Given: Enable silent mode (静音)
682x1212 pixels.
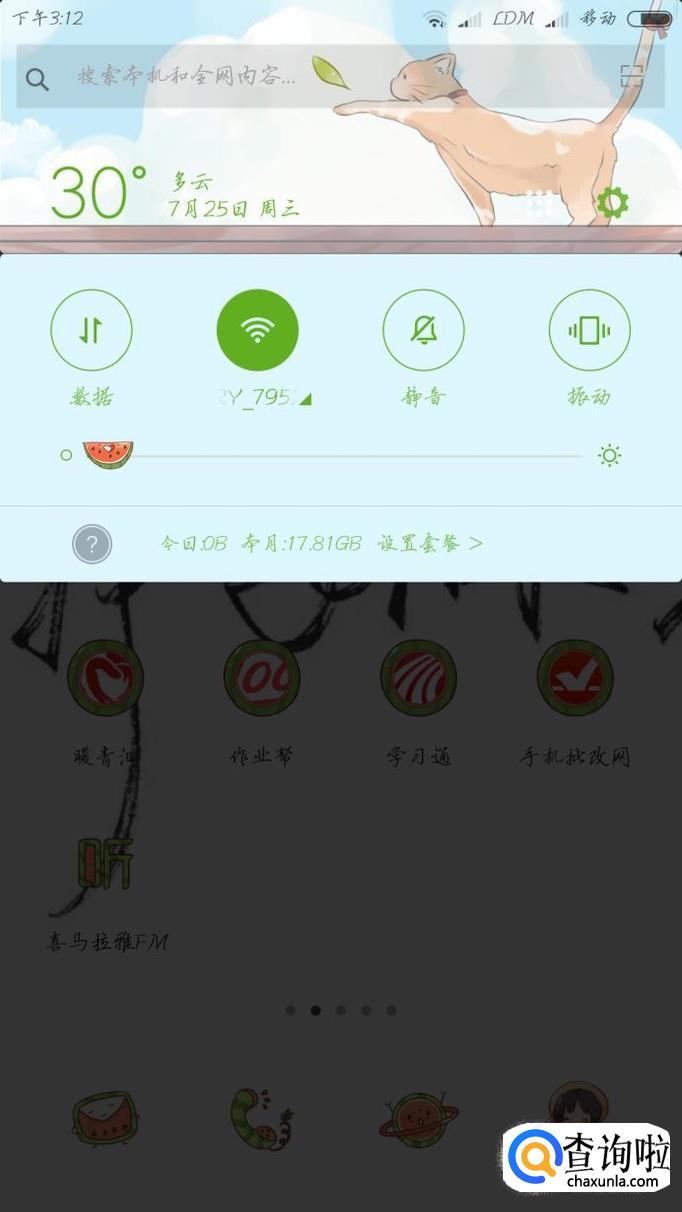Looking at the screenshot, I should pos(423,330).
